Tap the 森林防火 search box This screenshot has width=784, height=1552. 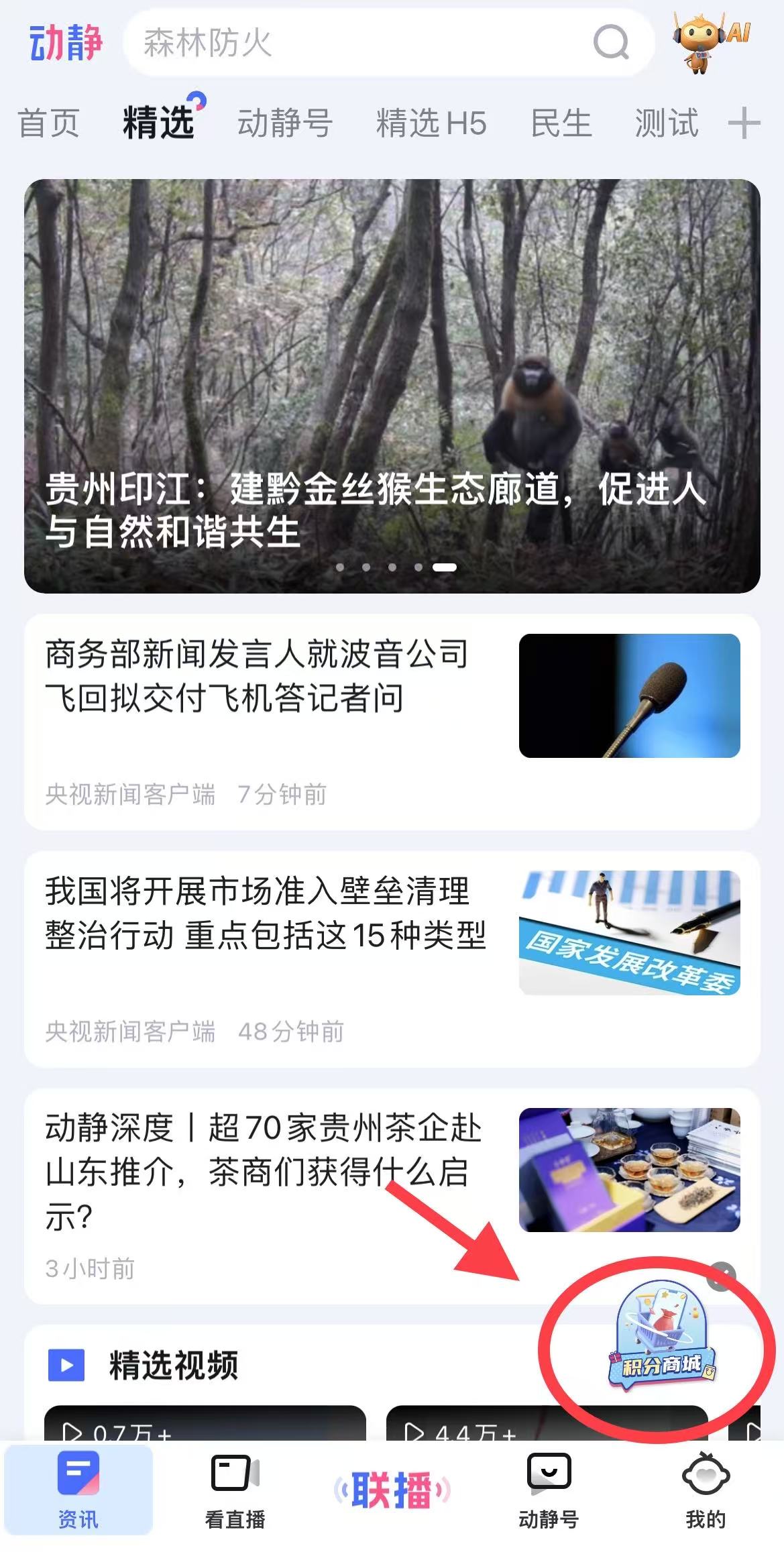pos(362,43)
